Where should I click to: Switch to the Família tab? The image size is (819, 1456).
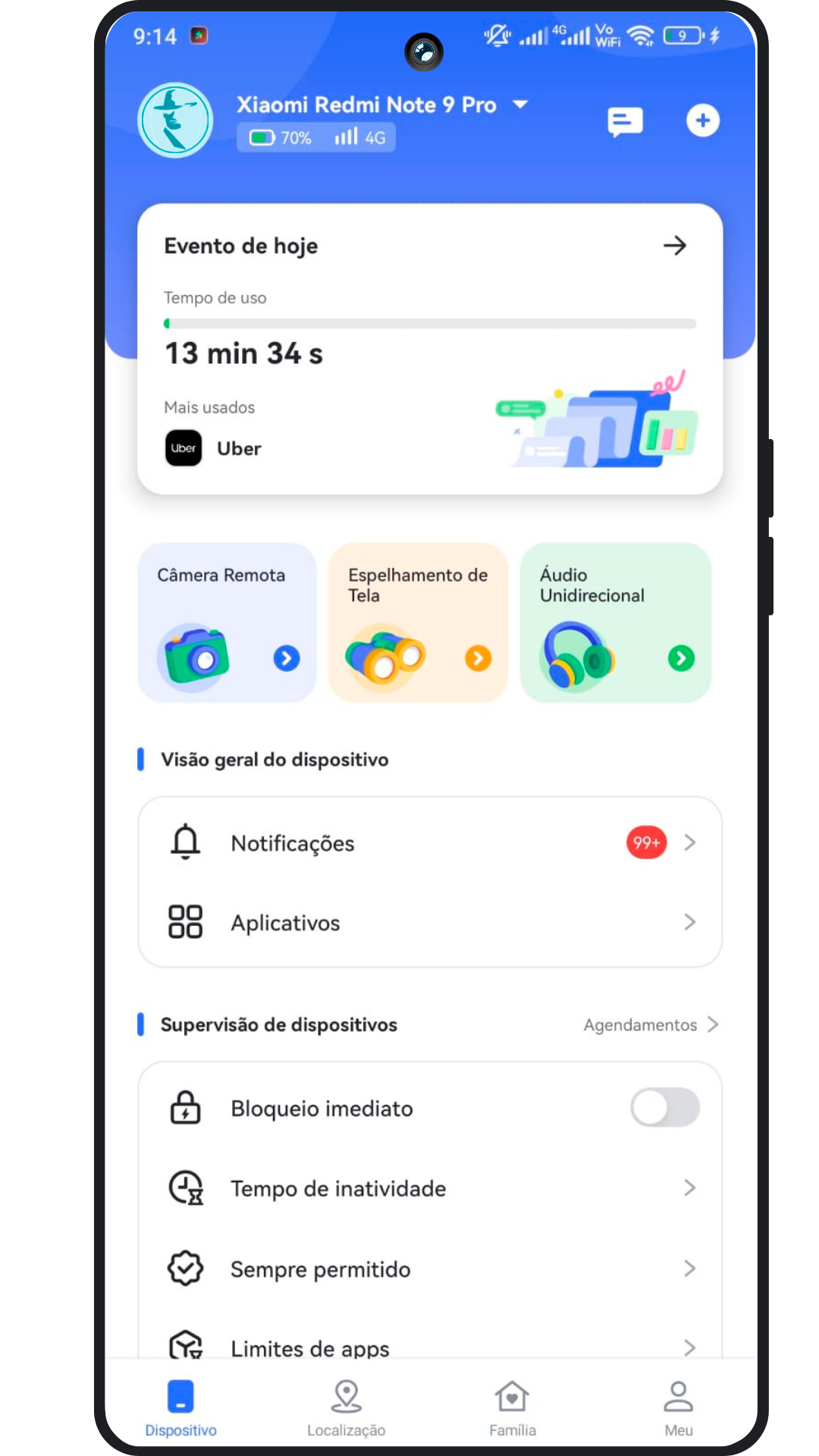click(512, 1408)
